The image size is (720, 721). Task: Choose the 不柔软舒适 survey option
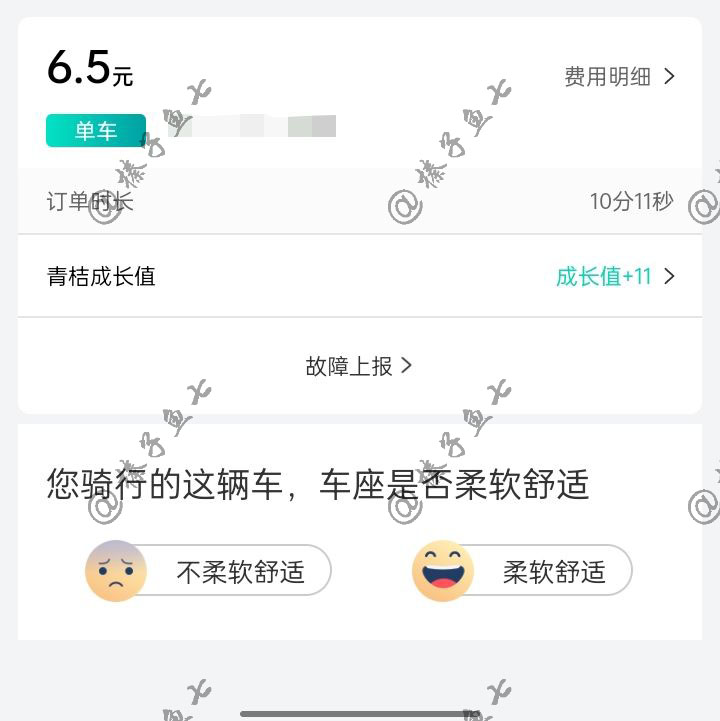[205, 570]
